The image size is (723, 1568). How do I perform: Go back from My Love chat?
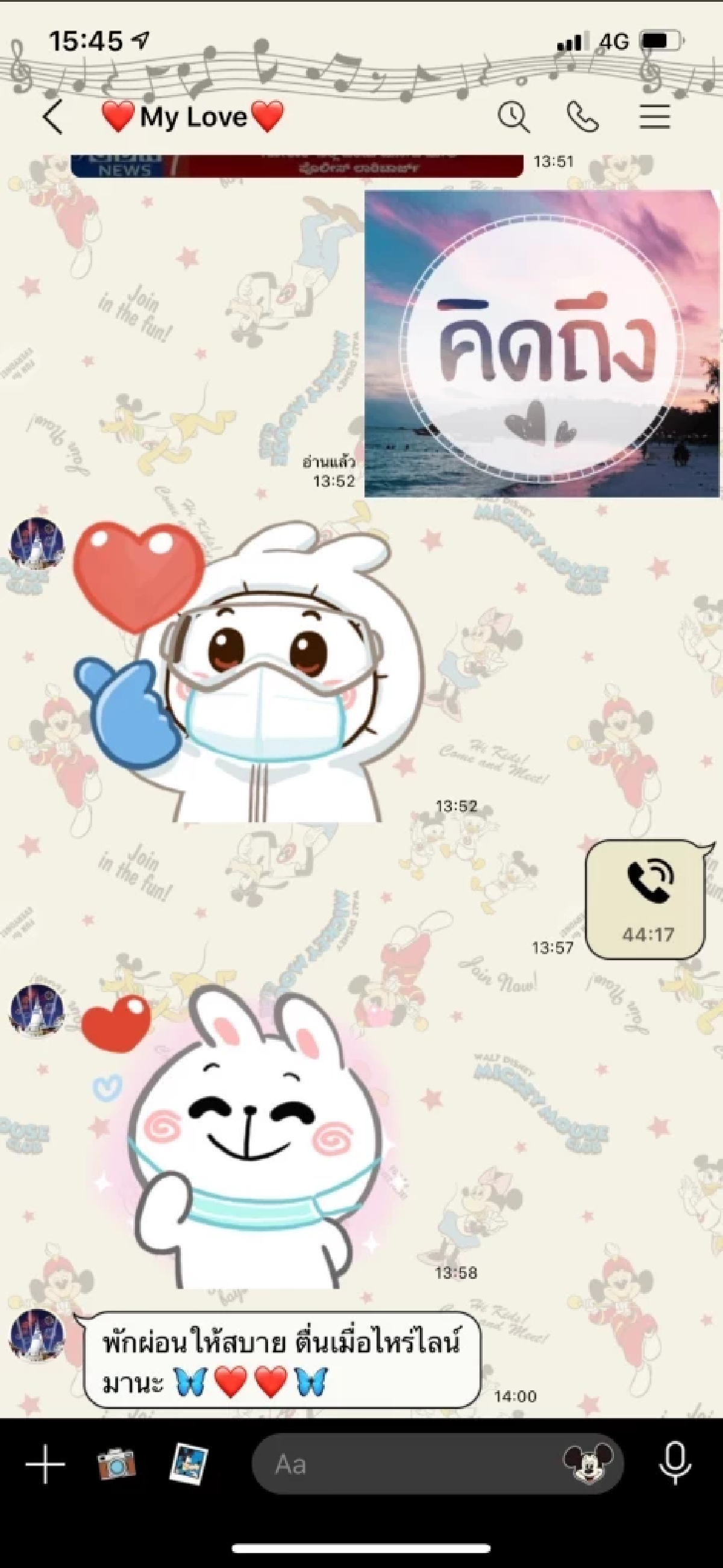[x=53, y=117]
